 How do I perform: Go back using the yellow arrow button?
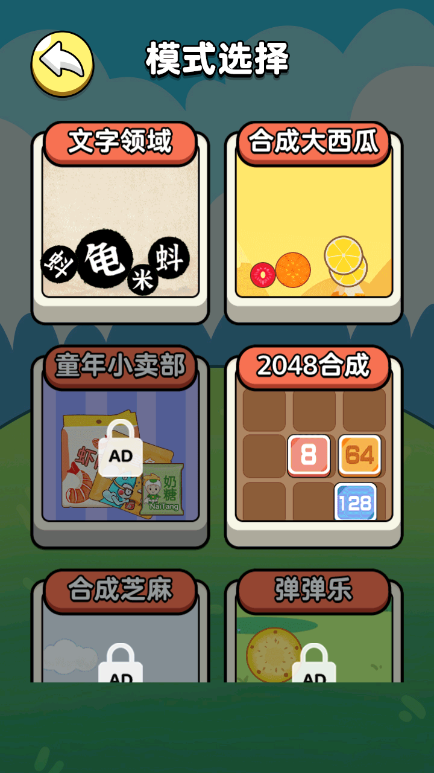[63, 63]
